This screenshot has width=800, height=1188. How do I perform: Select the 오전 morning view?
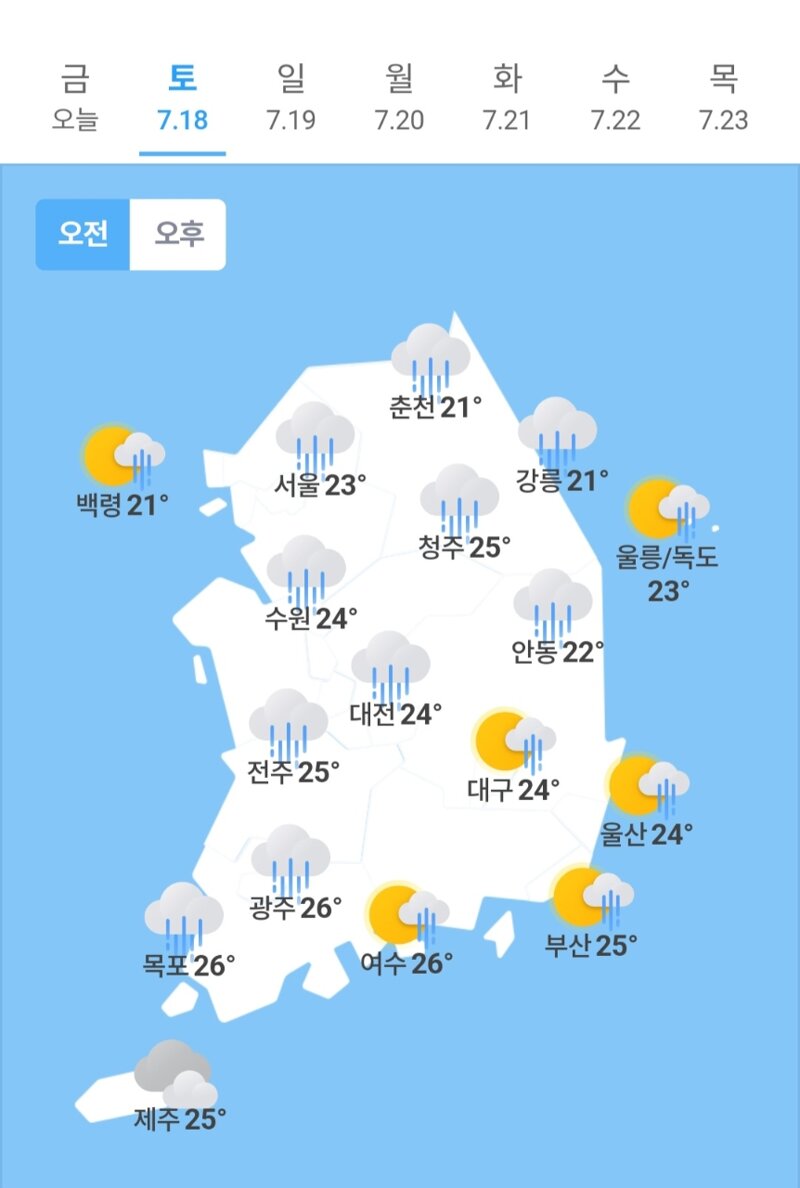point(83,234)
